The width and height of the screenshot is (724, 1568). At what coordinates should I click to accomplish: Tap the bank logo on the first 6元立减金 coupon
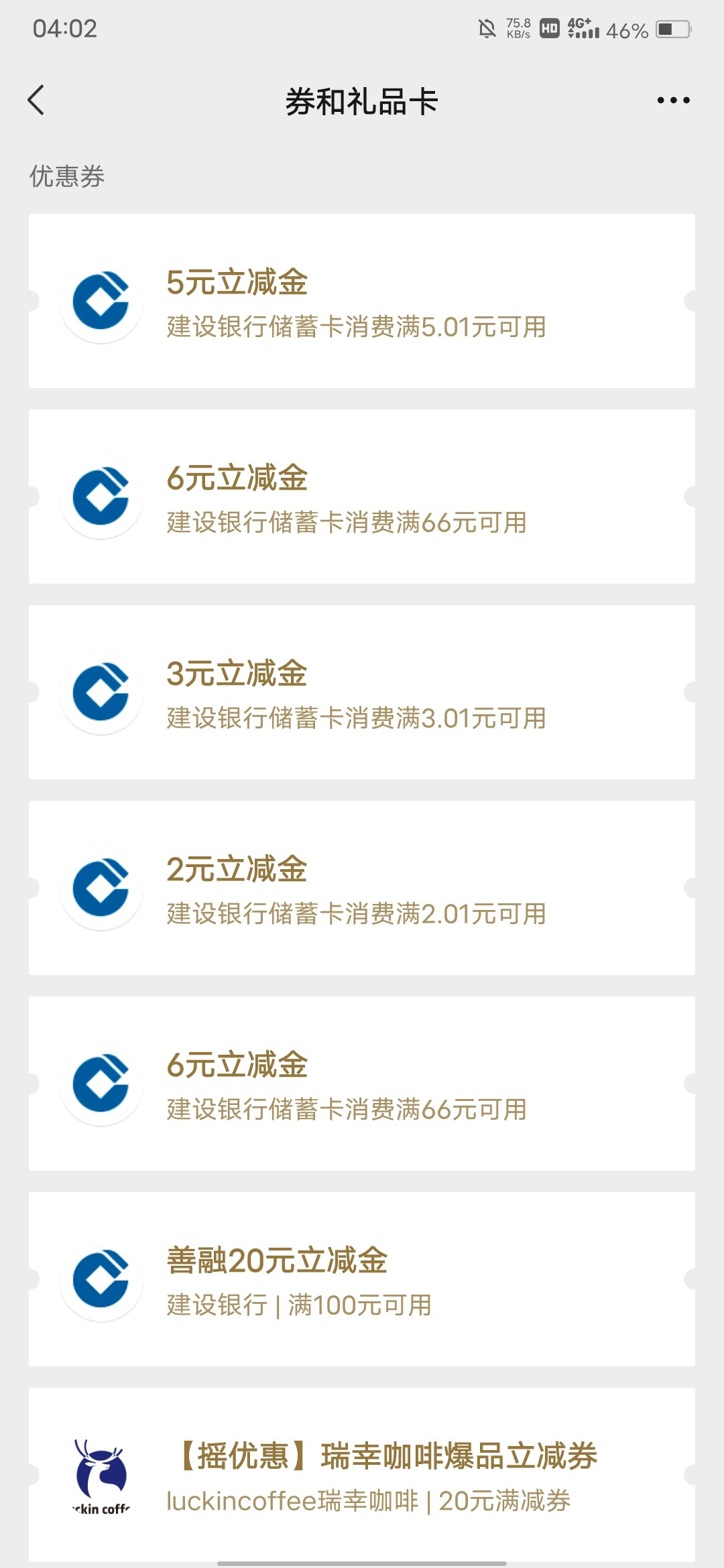click(101, 496)
